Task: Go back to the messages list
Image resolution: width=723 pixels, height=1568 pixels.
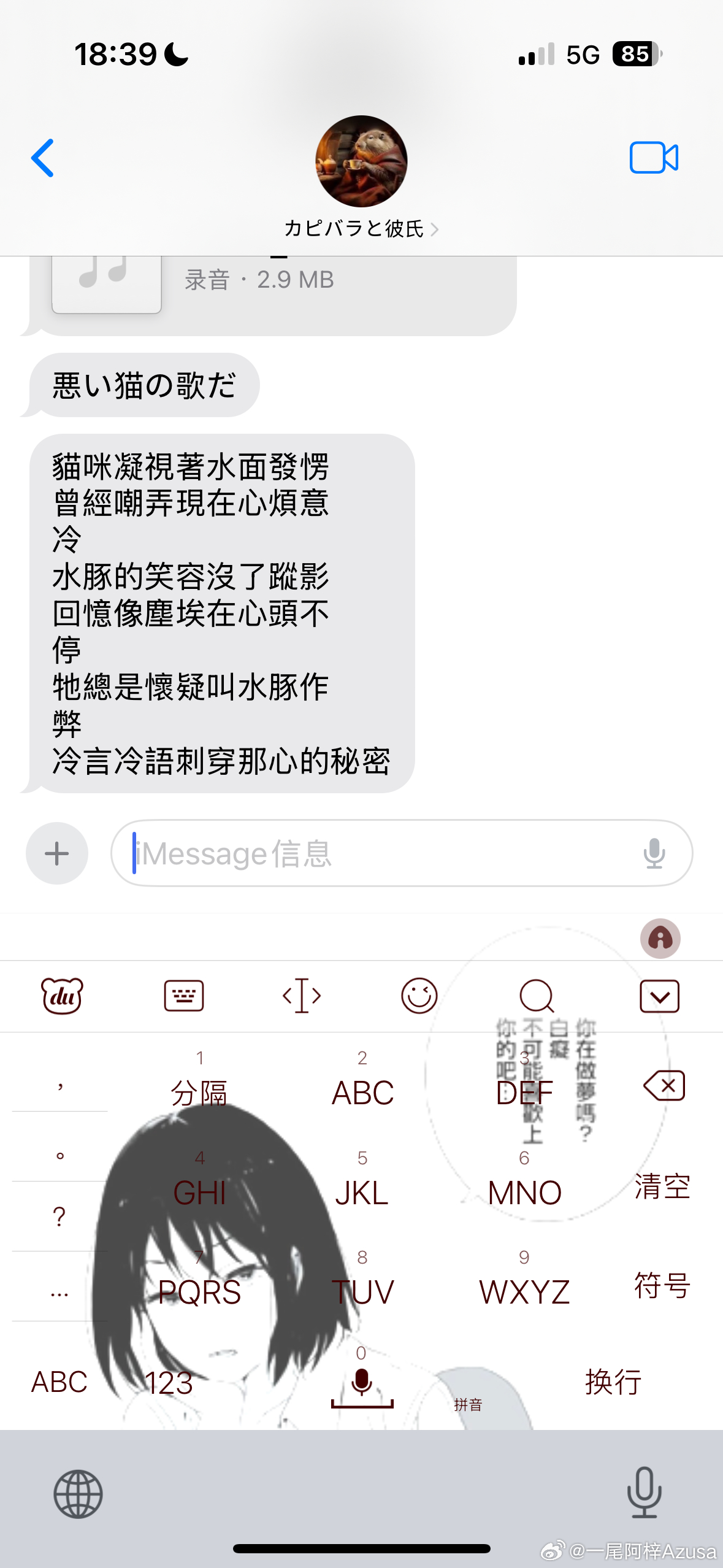Action: (43, 158)
